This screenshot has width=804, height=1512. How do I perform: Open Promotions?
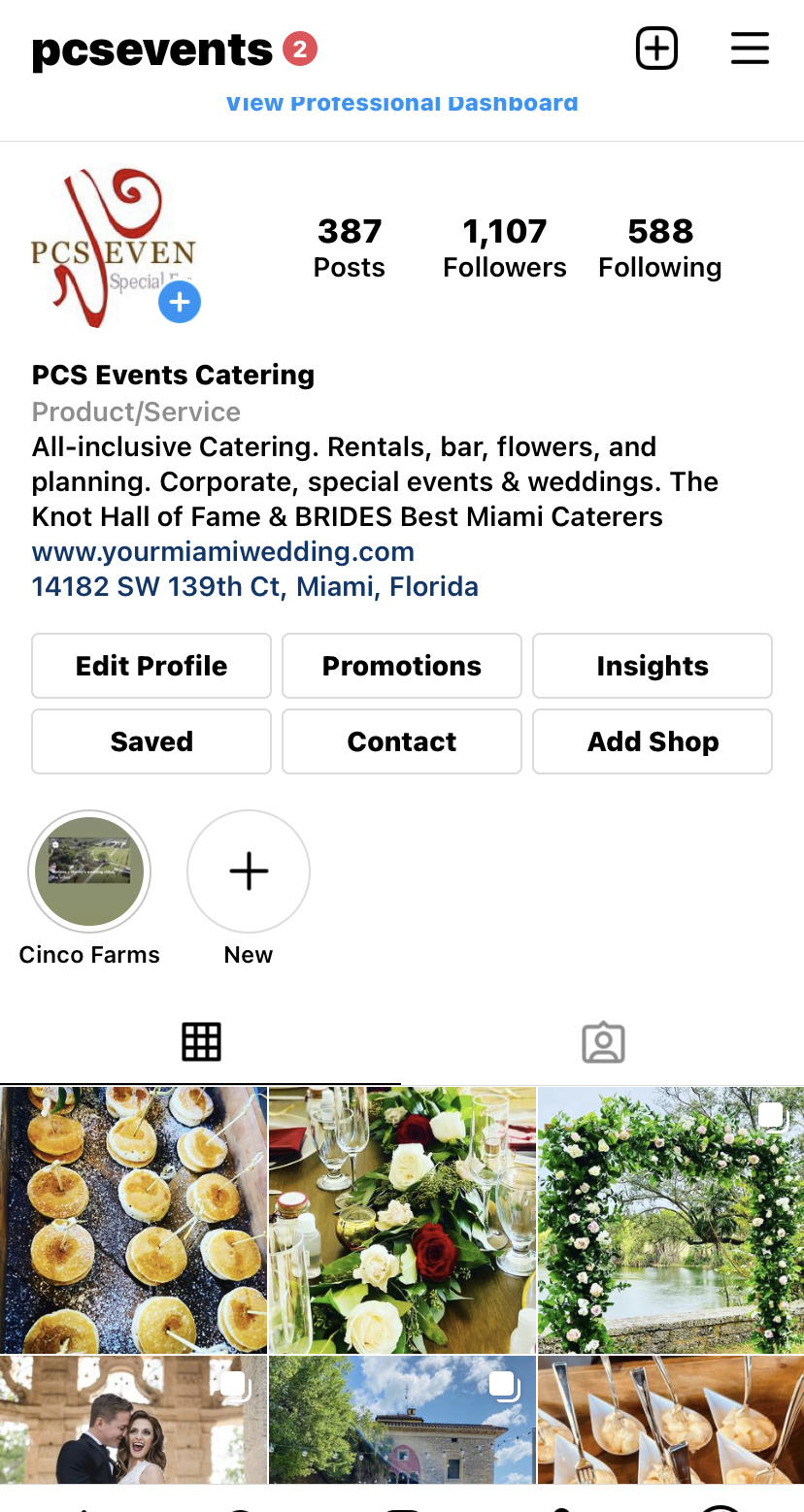[x=402, y=666]
